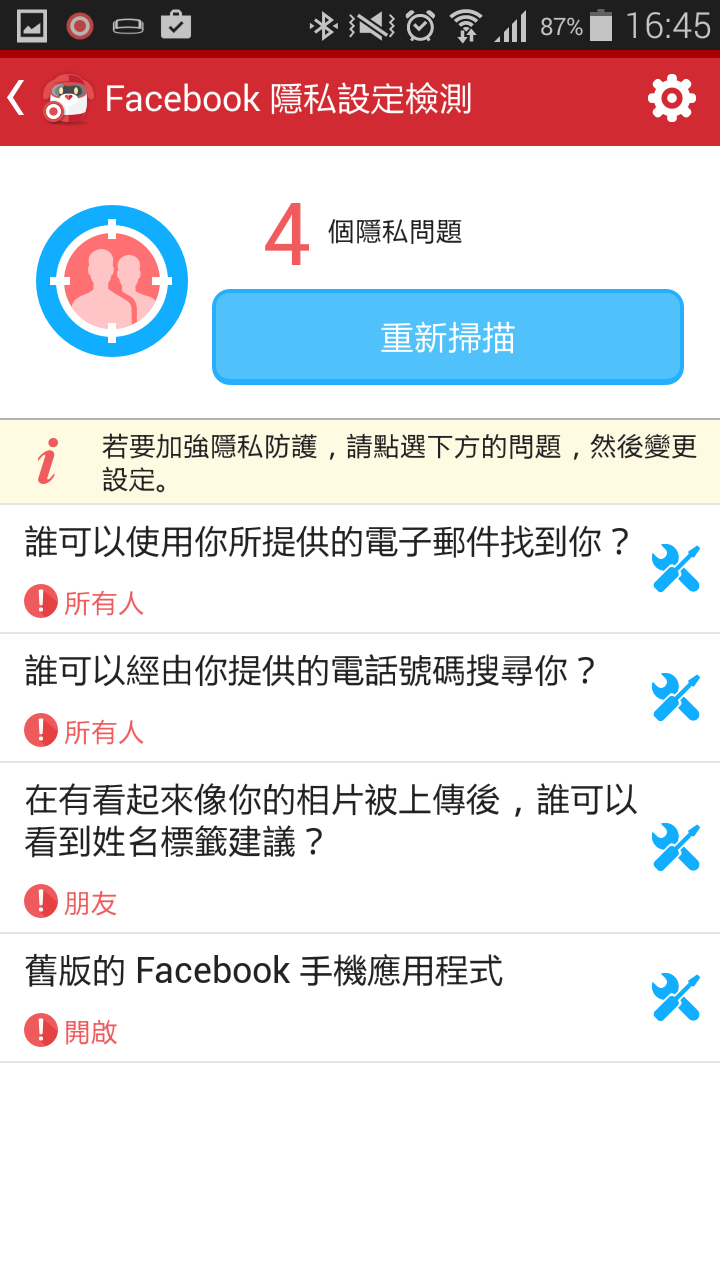
Task: Open the 電話號碼 search privacy issue row
Action: point(330,697)
